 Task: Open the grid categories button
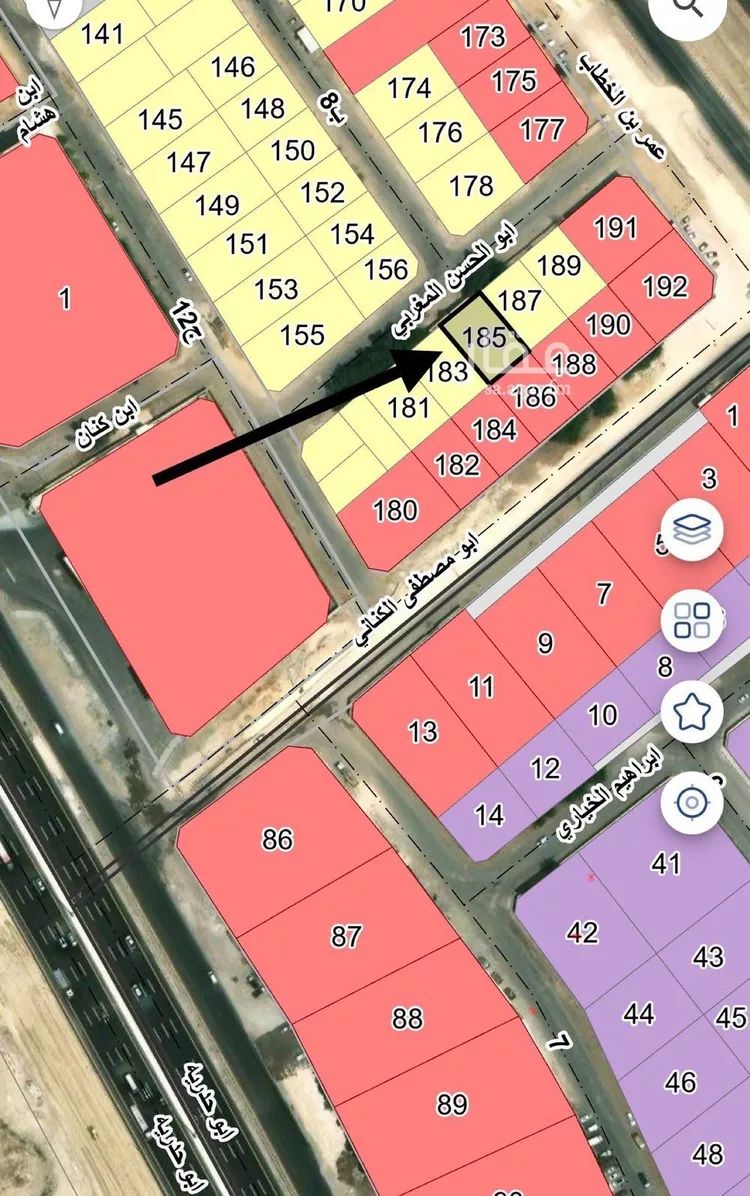pyautogui.click(x=692, y=621)
